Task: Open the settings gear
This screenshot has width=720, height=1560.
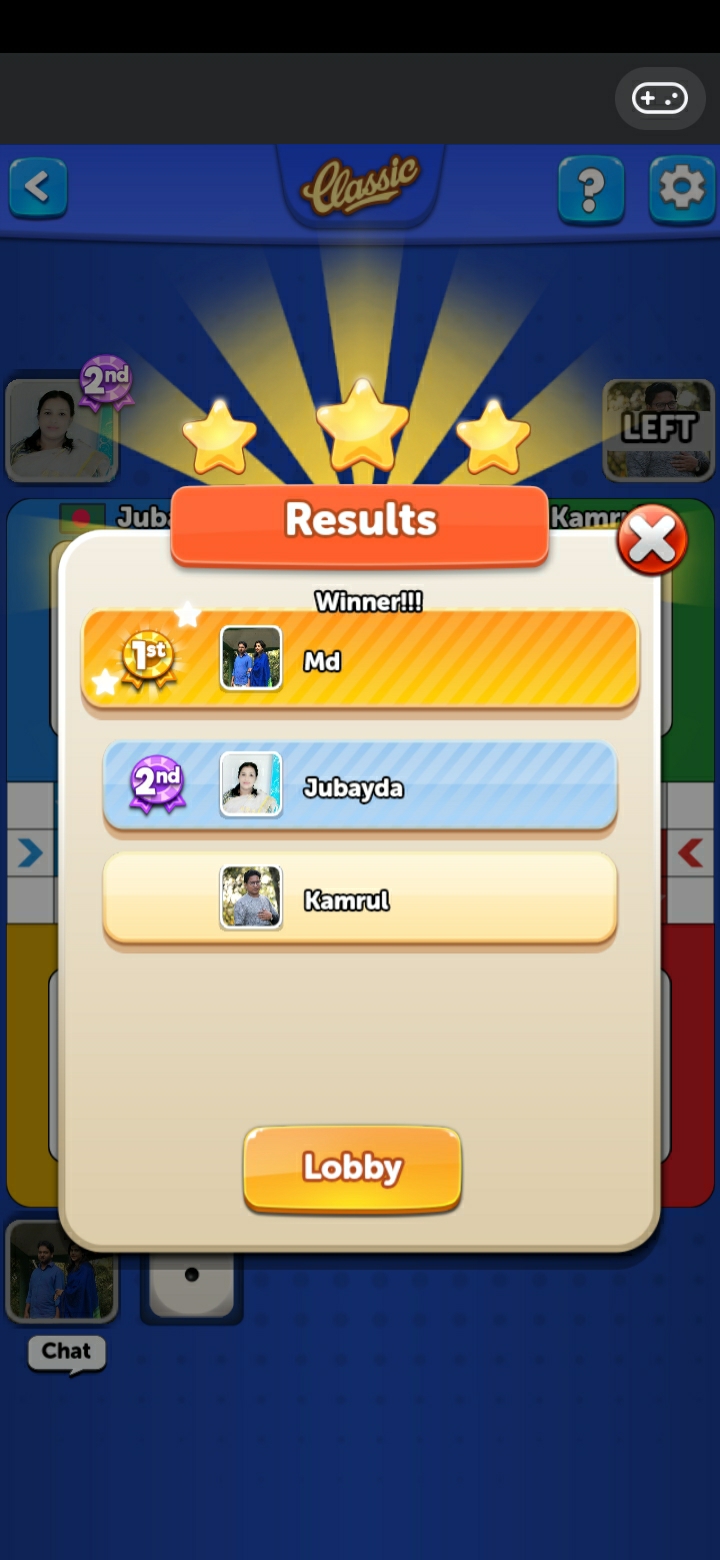Action: 682,187
